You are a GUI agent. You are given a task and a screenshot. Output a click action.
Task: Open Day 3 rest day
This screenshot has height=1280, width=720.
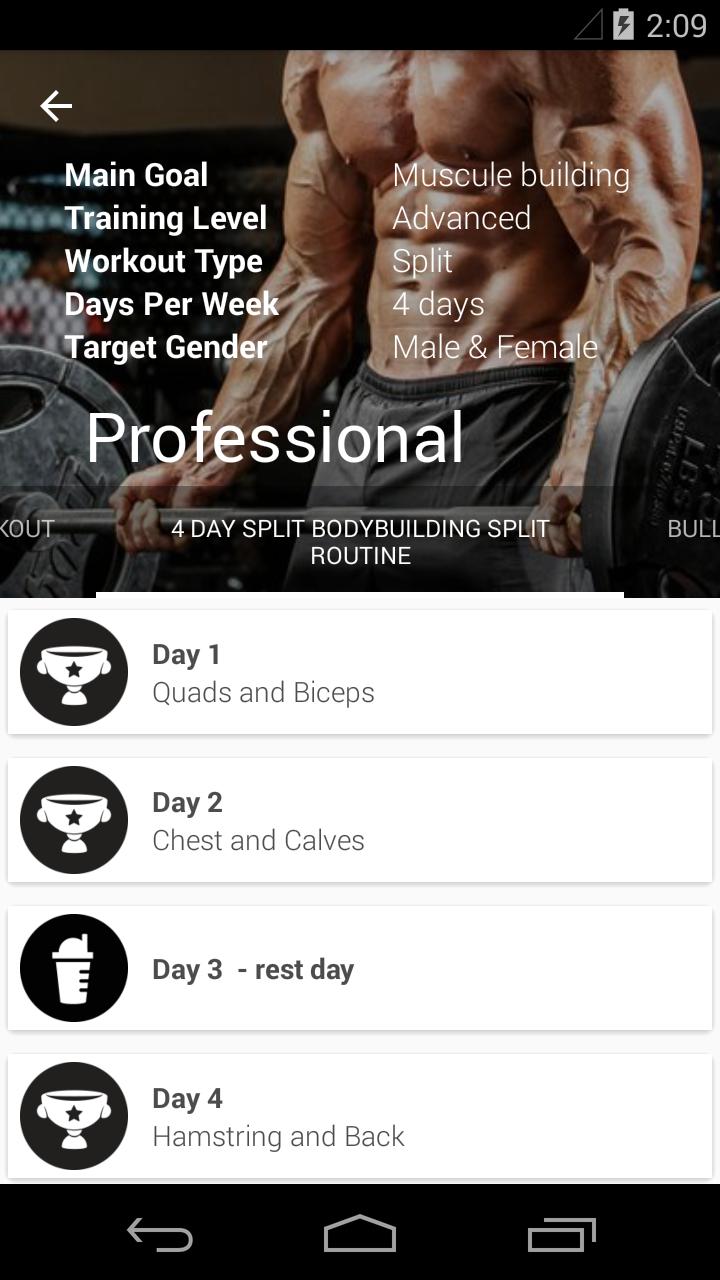pyautogui.click(x=360, y=968)
